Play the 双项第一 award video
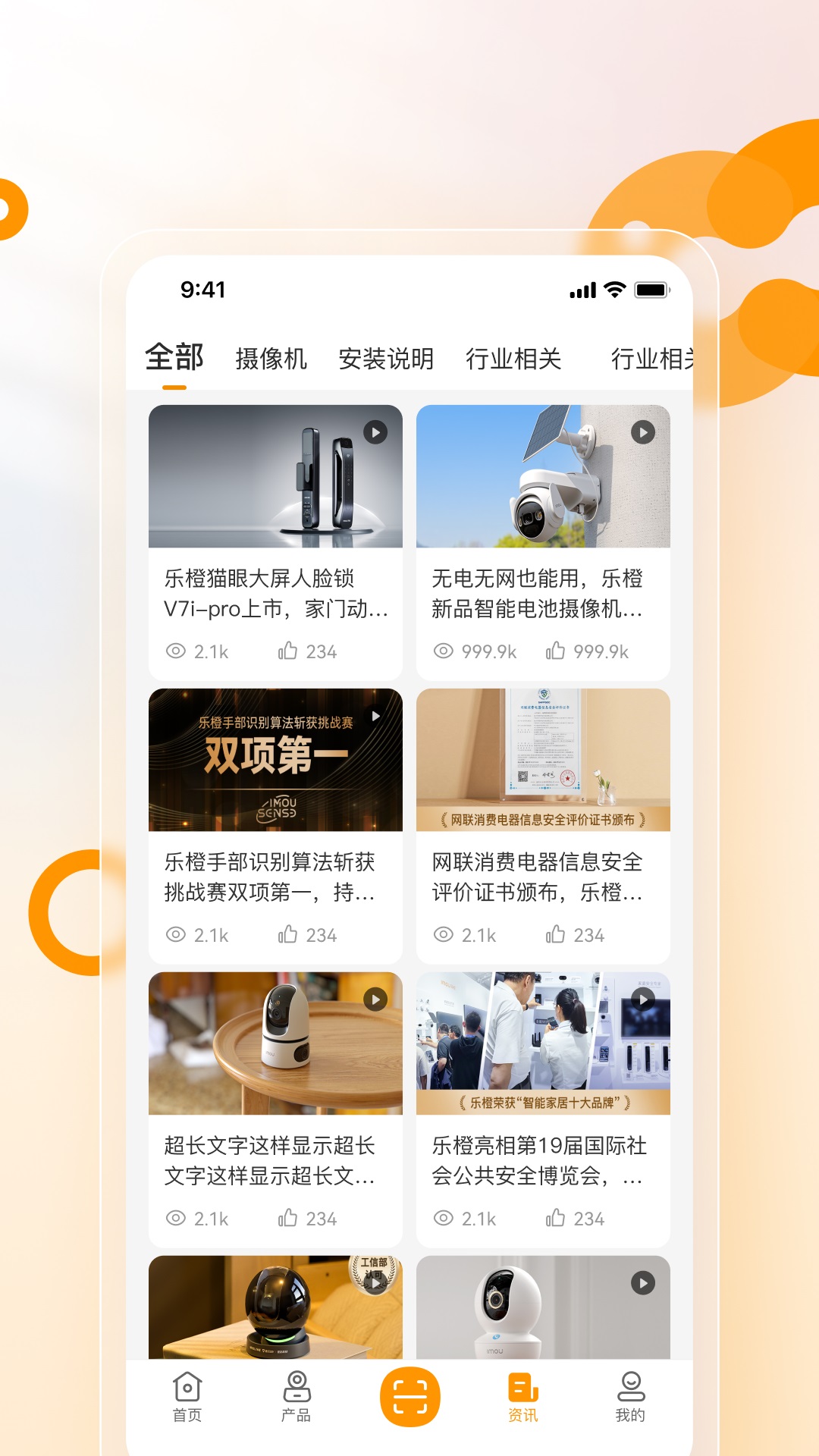Screen dimensions: 819x1456 click(x=375, y=715)
